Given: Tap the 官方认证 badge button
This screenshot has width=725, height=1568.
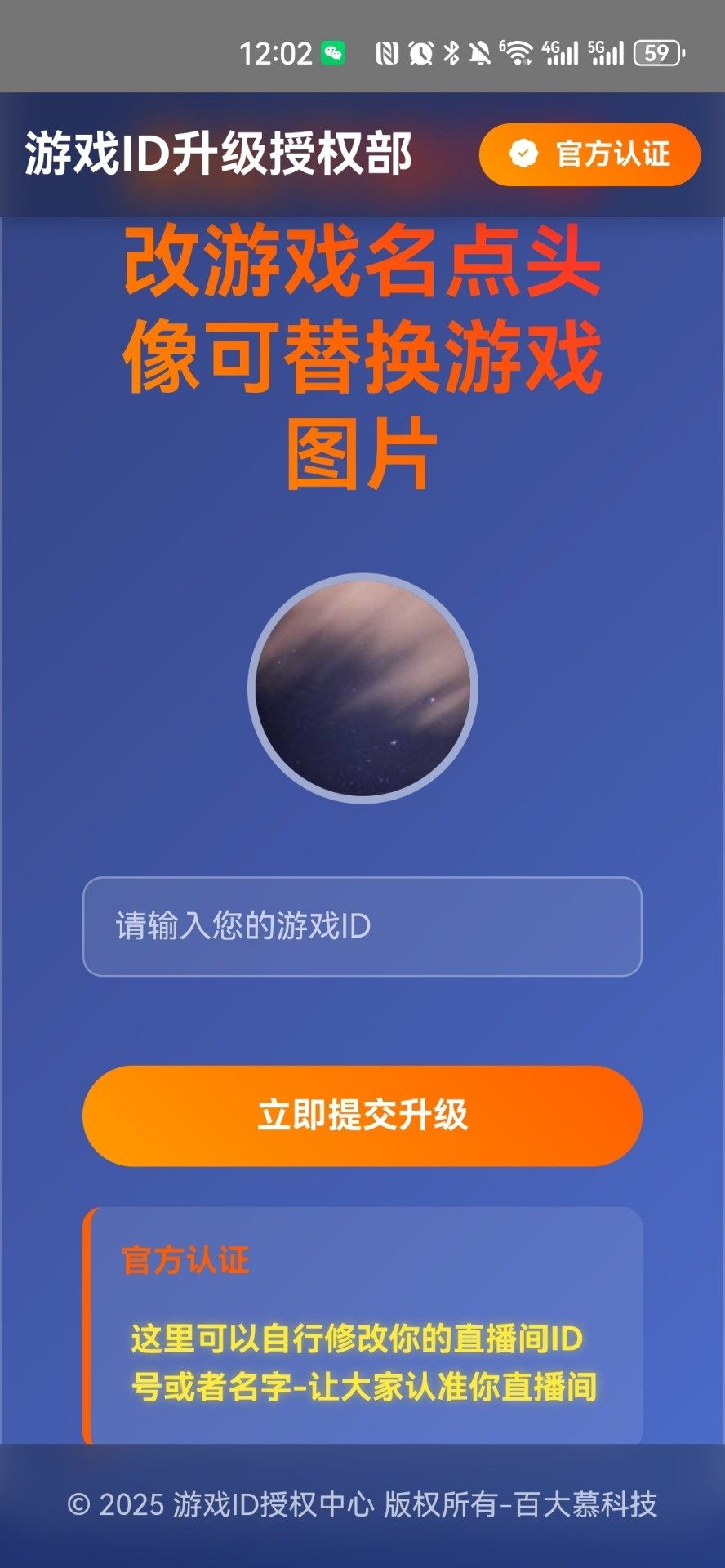Looking at the screenshot, I should click(x=589, y=154).
